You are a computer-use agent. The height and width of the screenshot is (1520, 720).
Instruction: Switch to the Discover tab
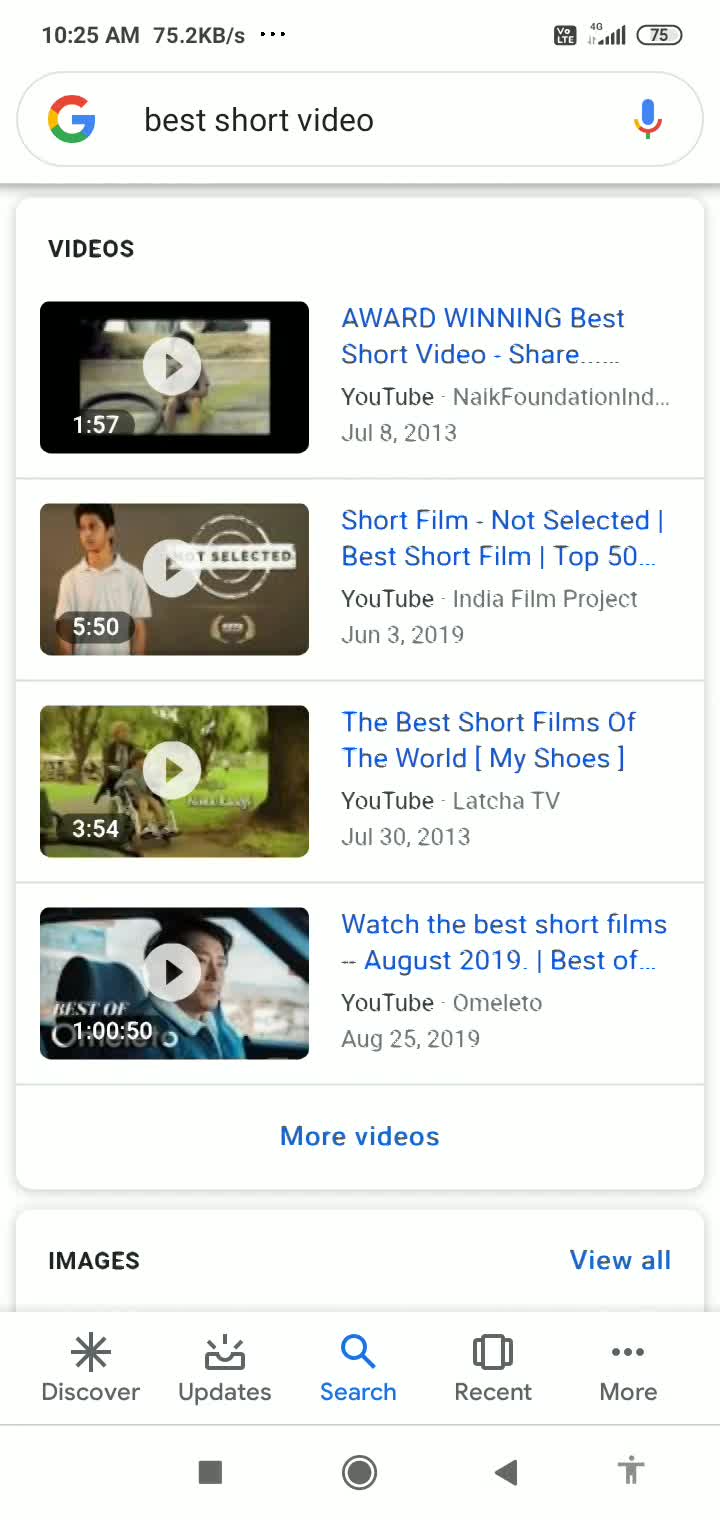pyautogui.click(x=90, y=1368)
